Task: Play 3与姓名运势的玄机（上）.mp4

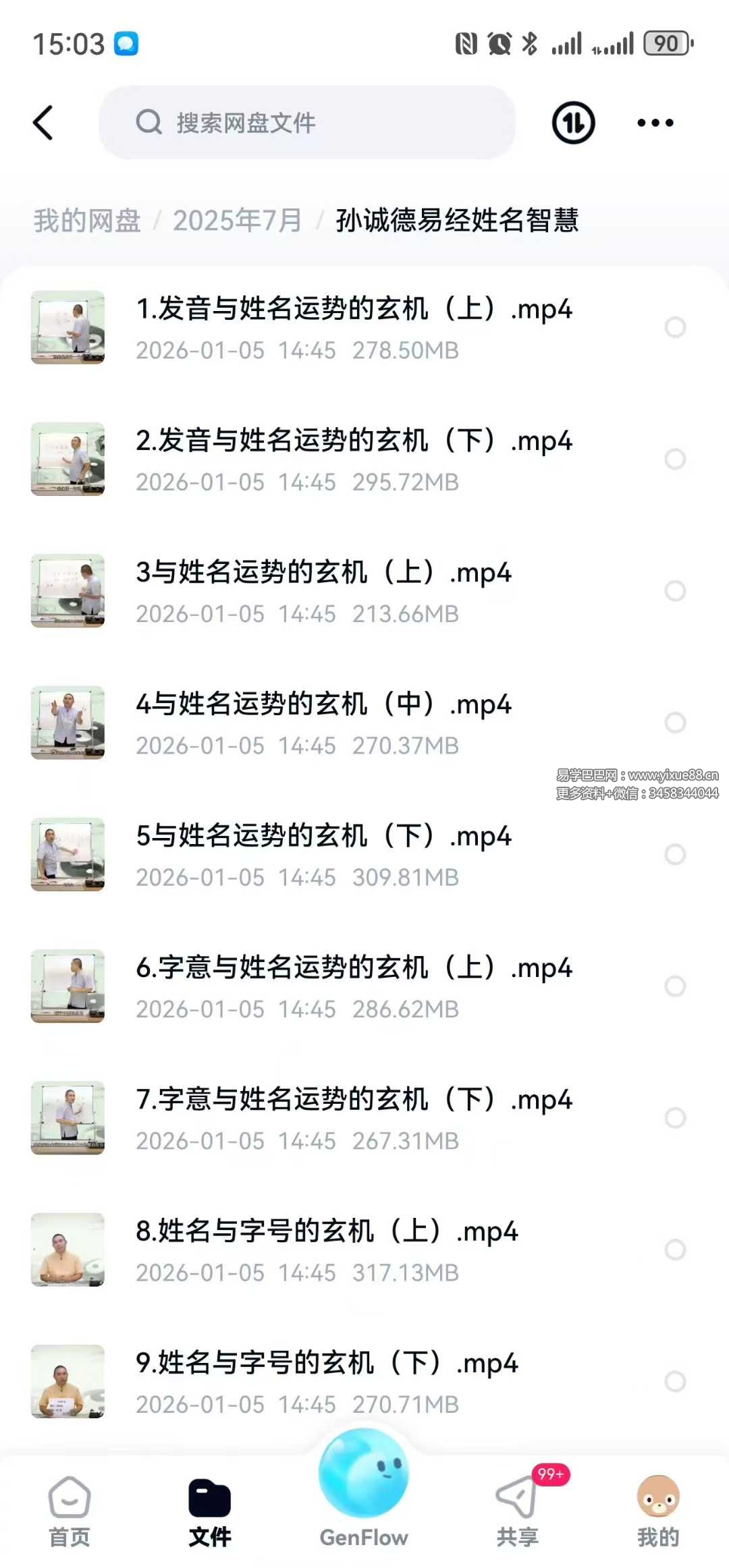Action: pyautogui.click(x=323, y=573)
